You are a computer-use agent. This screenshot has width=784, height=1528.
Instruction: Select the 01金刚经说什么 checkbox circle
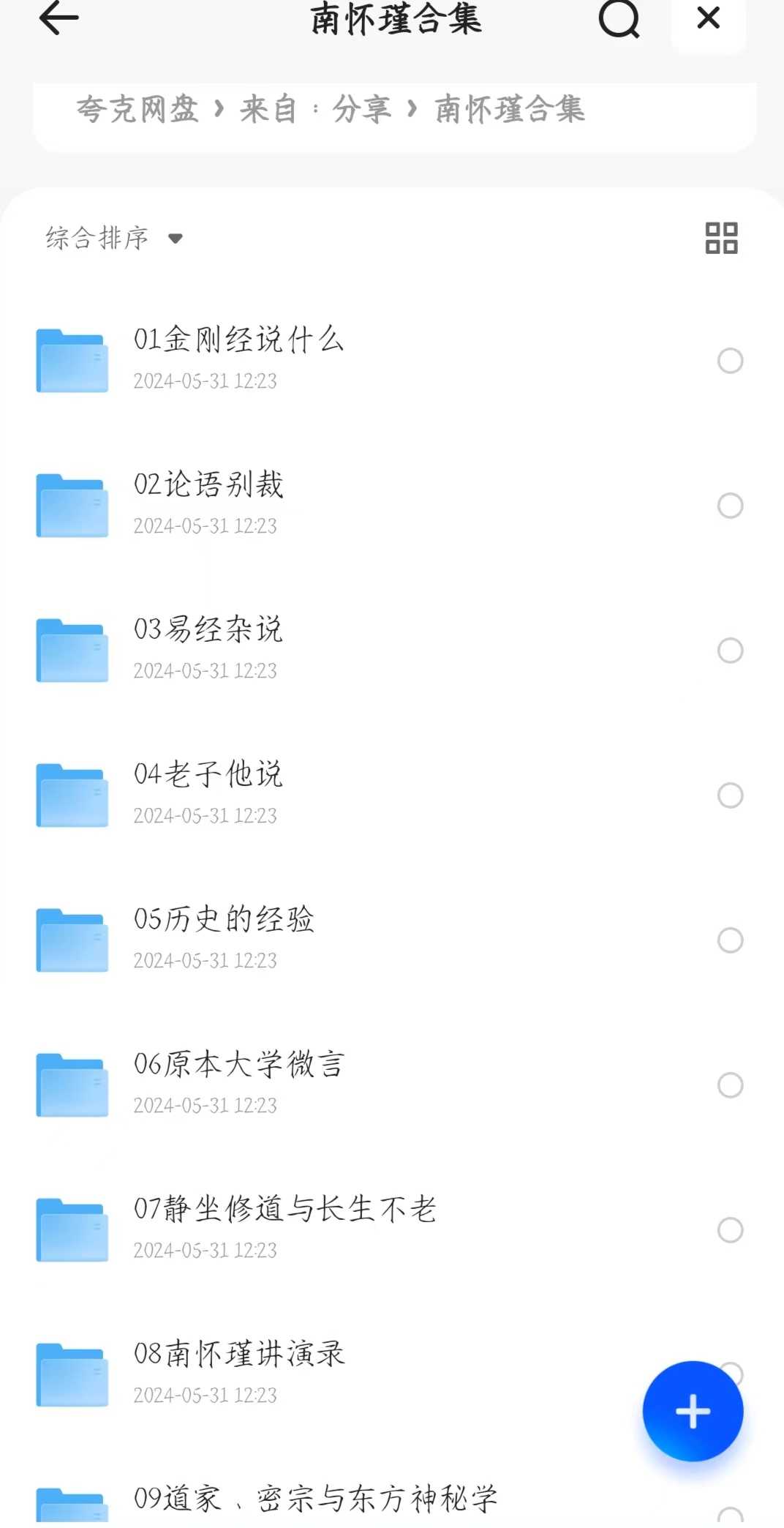coord(730,360)
